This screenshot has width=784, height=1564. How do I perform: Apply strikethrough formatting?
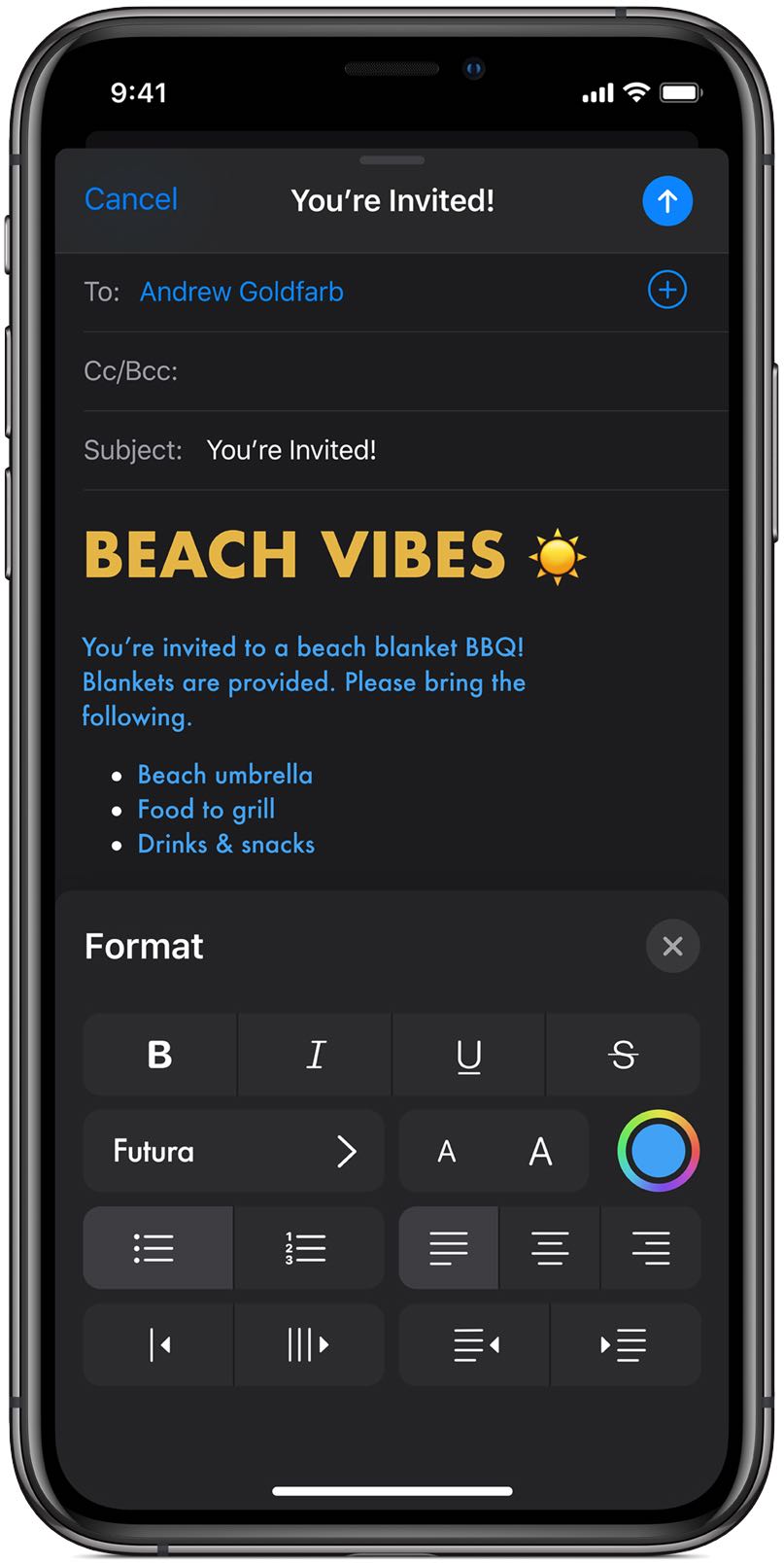click(x=623, y=1055)
